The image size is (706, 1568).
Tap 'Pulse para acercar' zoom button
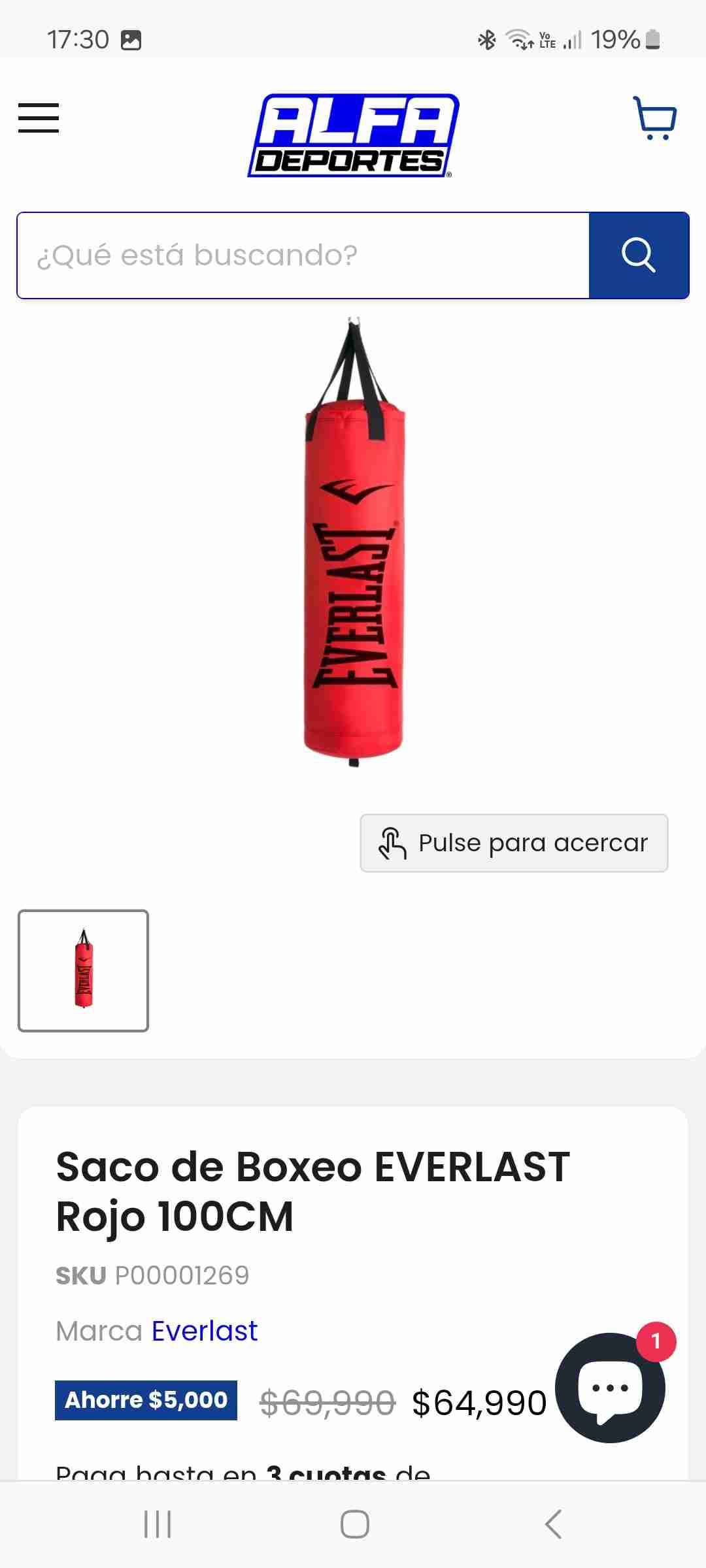tap(514, 843)
